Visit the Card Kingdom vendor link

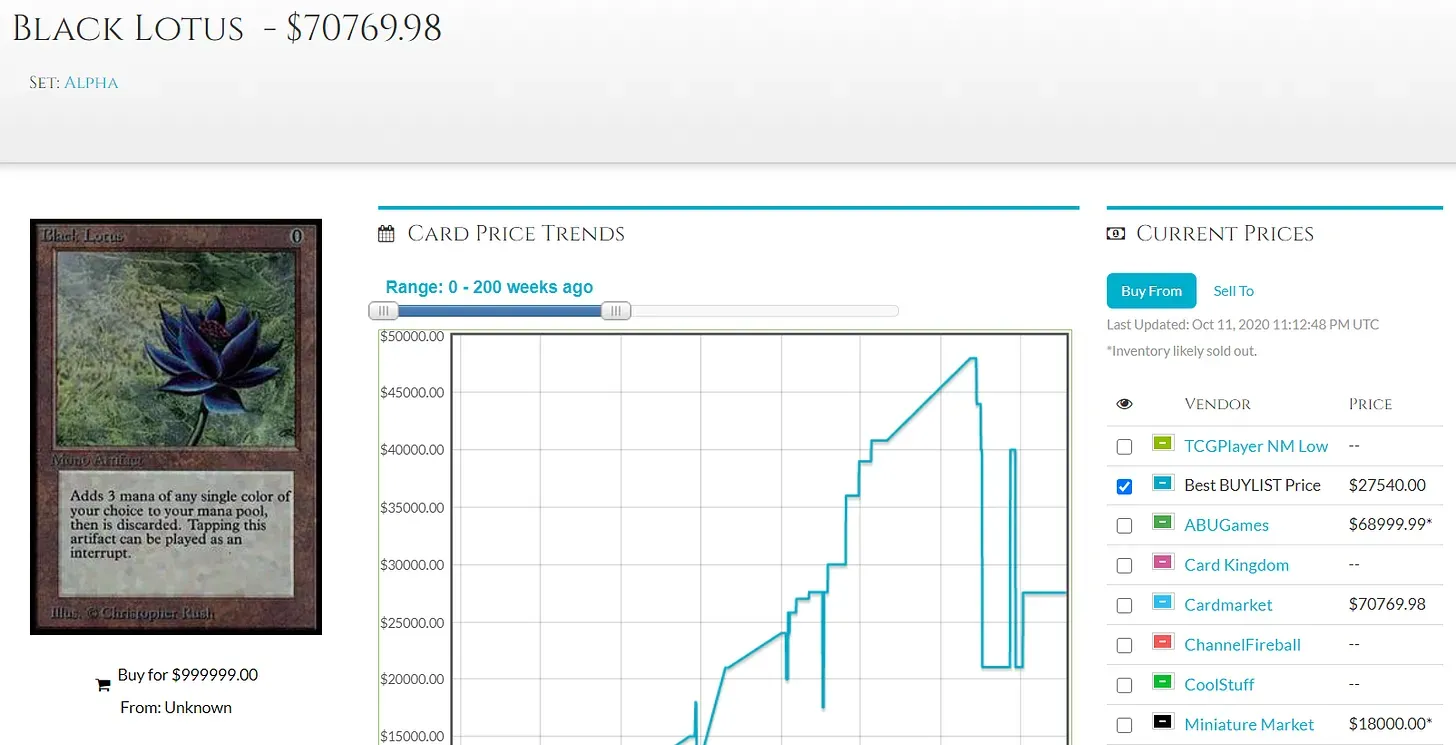[x=1236, y=565]
